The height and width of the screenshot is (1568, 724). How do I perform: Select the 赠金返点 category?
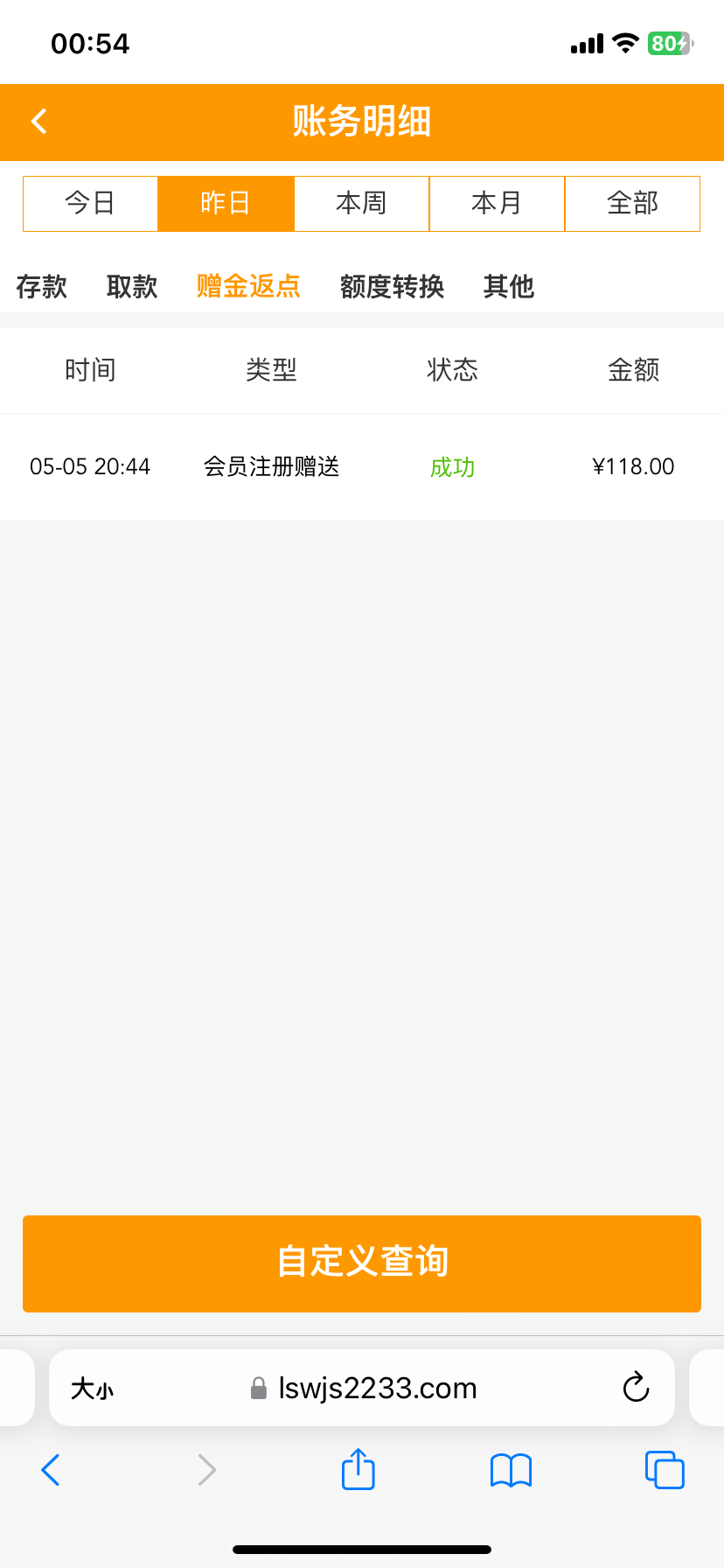(248, 286)
